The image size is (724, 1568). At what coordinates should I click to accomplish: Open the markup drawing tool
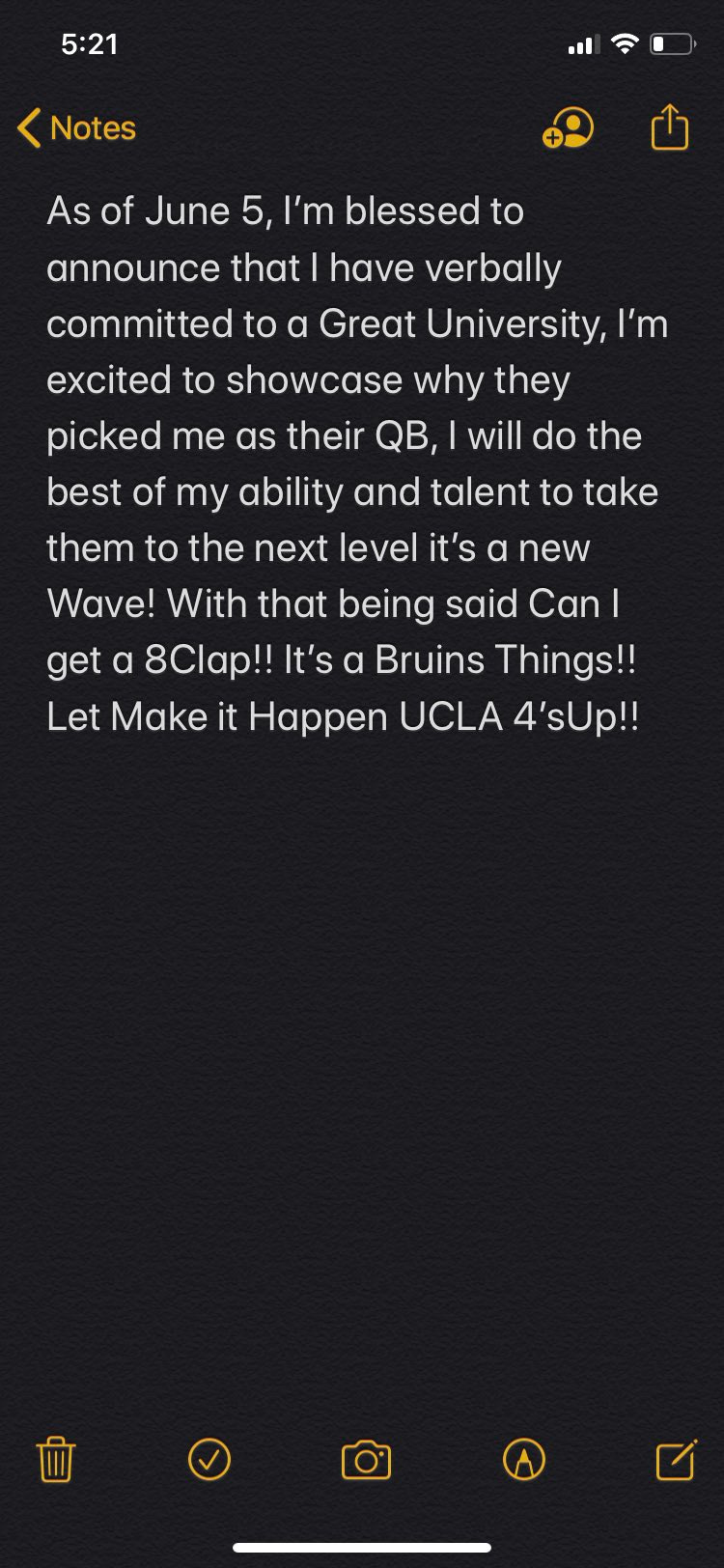point(524,1459)
